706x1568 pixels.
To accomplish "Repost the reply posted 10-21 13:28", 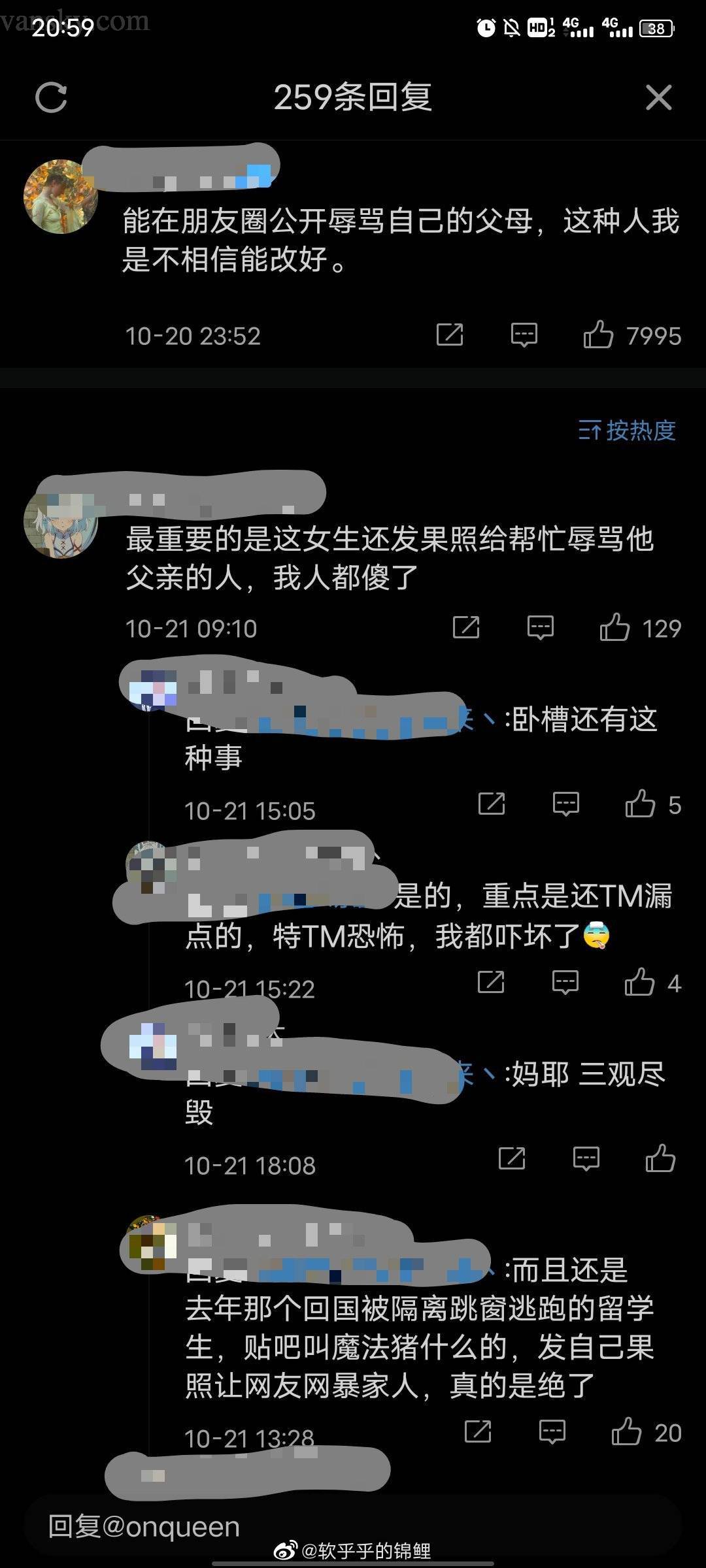I will pyautogui.click(x=478, y=1432).
